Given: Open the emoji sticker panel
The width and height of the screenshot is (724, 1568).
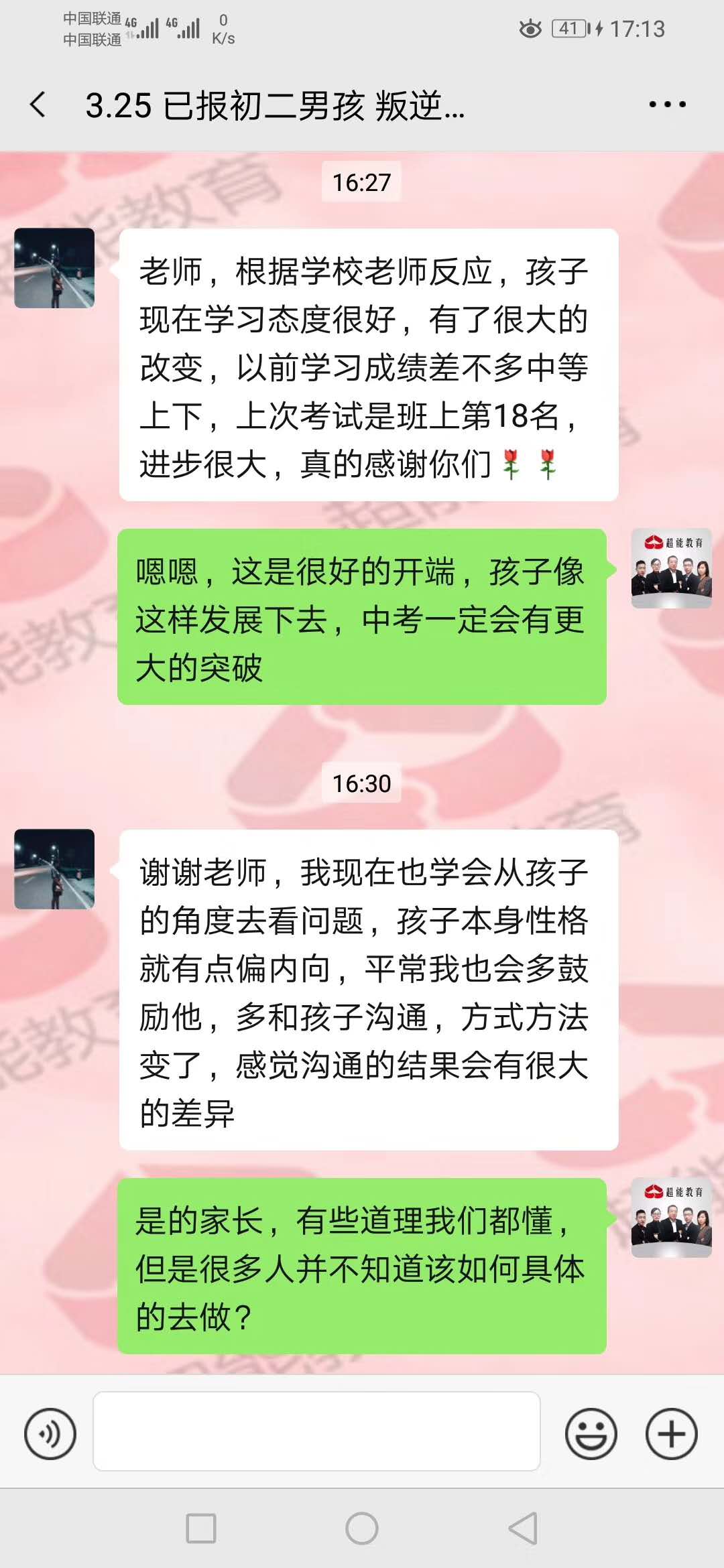Looking at the screenshot, I should (x=591, y=1434).
